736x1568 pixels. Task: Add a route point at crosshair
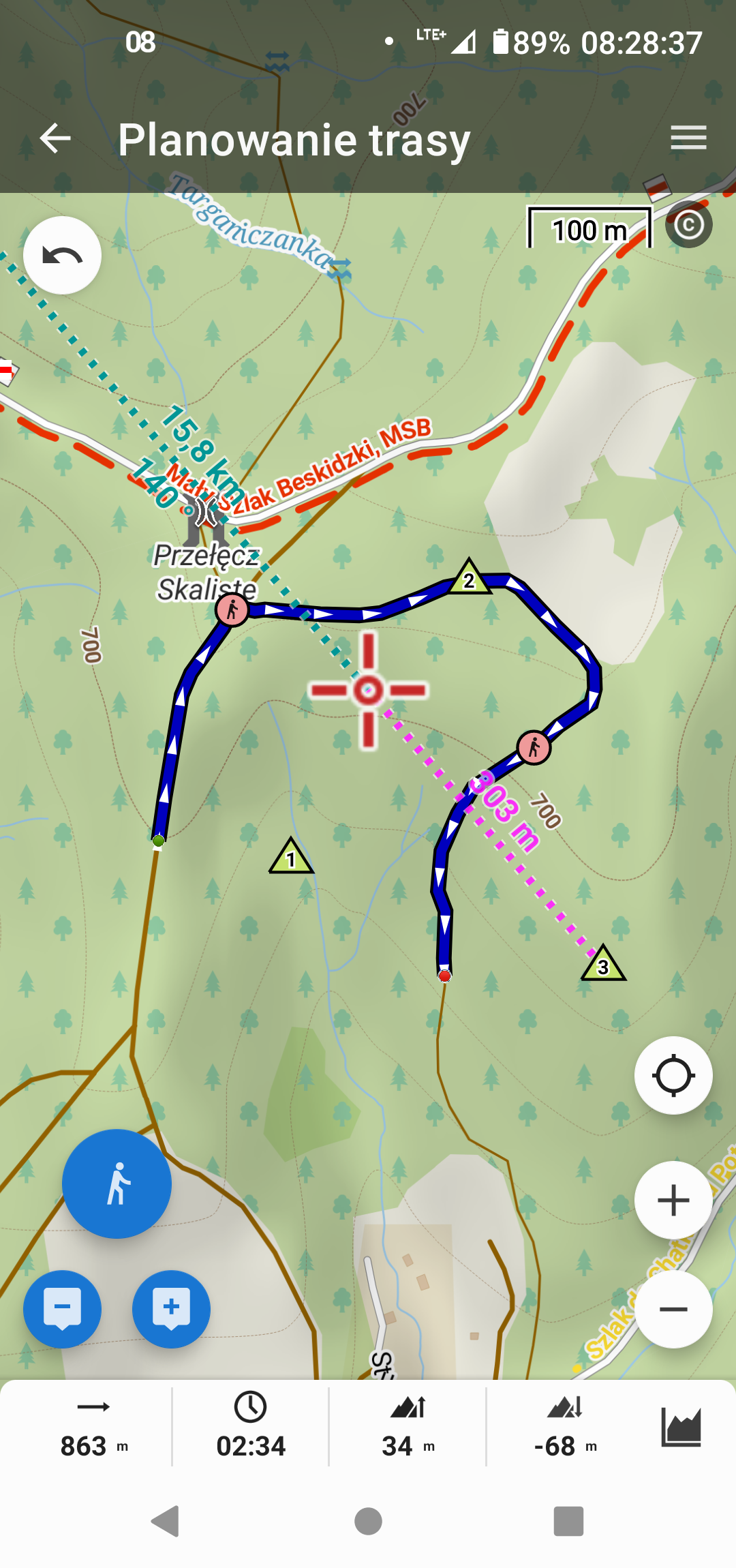(171, 1309)
